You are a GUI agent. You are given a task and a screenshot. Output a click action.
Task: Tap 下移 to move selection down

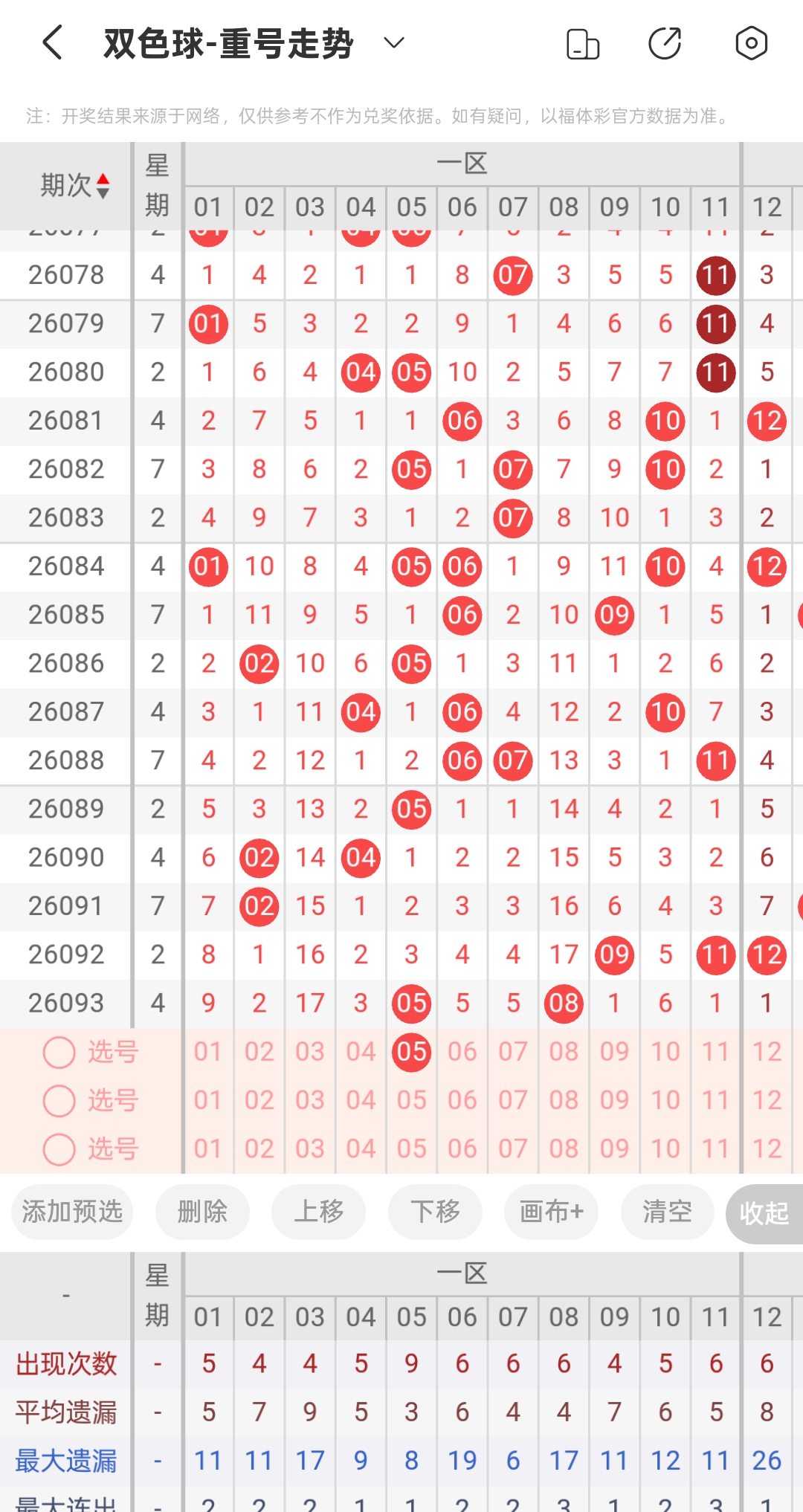(x=435, y=1212)
